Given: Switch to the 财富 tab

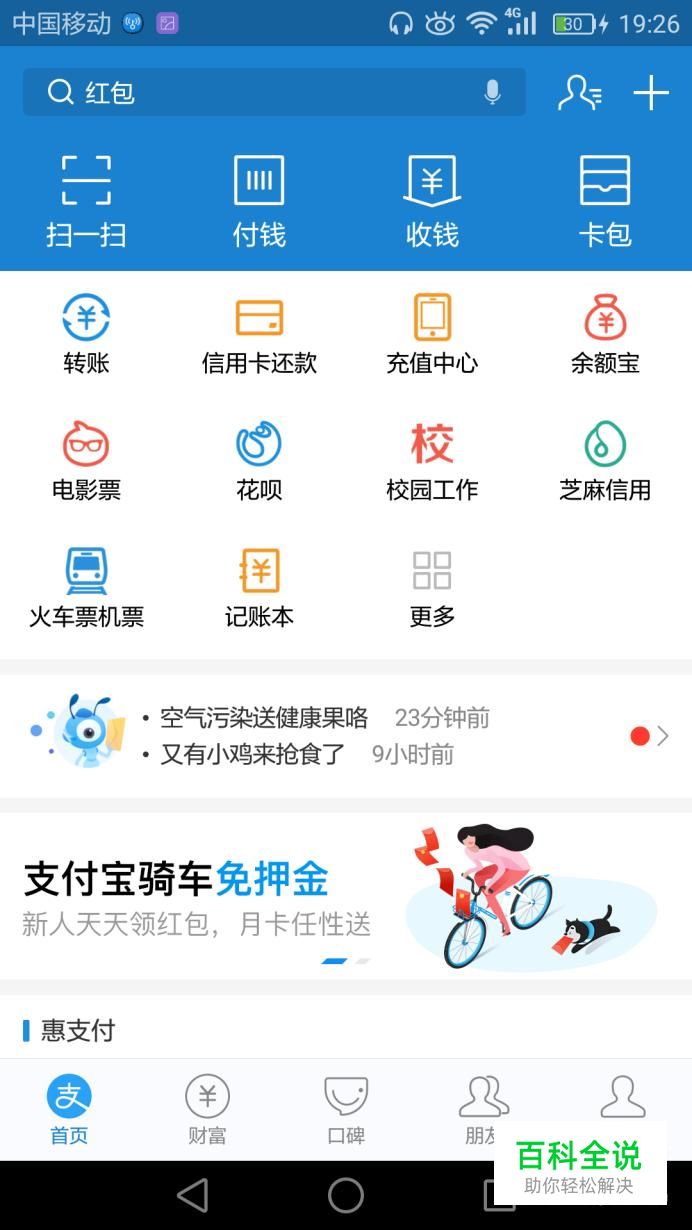Looking at the screenshot, I should click(x=207, y=1109).
